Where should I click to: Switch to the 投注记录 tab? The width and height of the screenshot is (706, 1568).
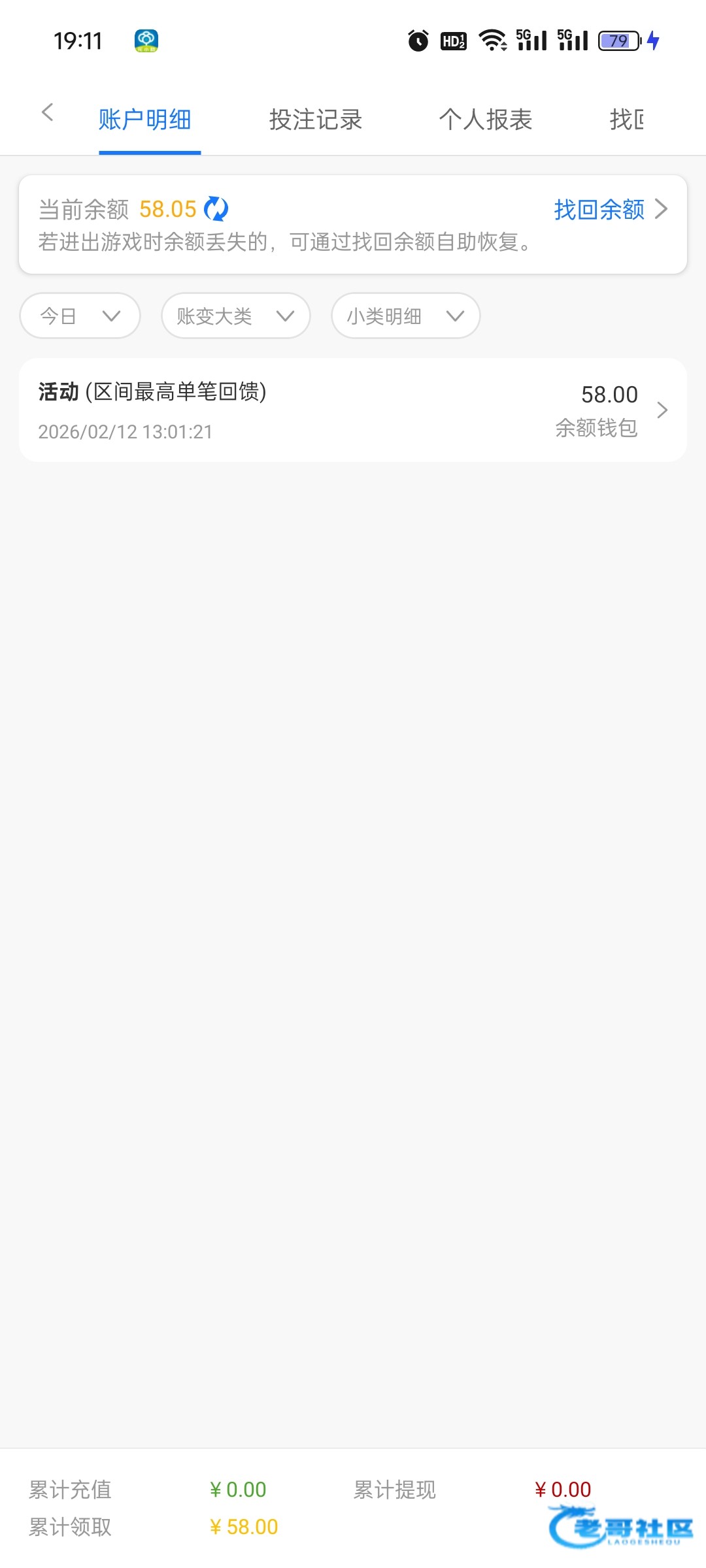point(315,120)
